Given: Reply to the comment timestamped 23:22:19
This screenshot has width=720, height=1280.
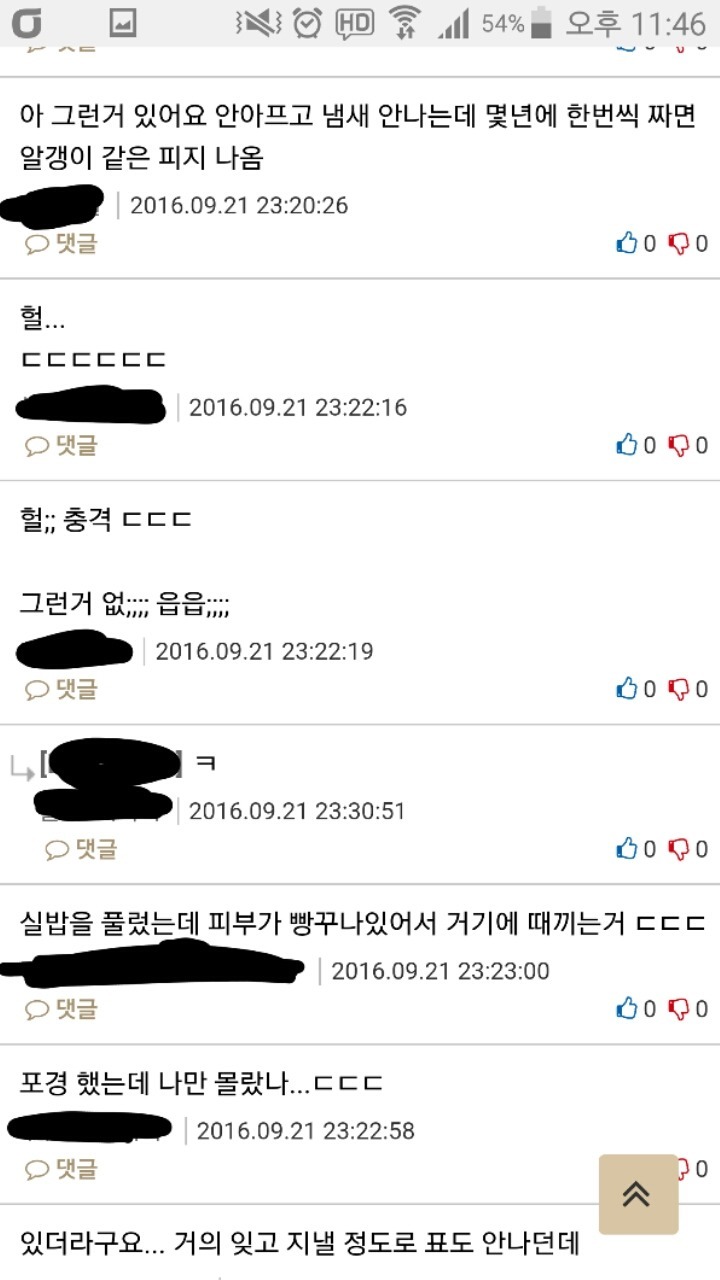Looking at the screenshot, I should pyautogui.click(x=62, y=689).
